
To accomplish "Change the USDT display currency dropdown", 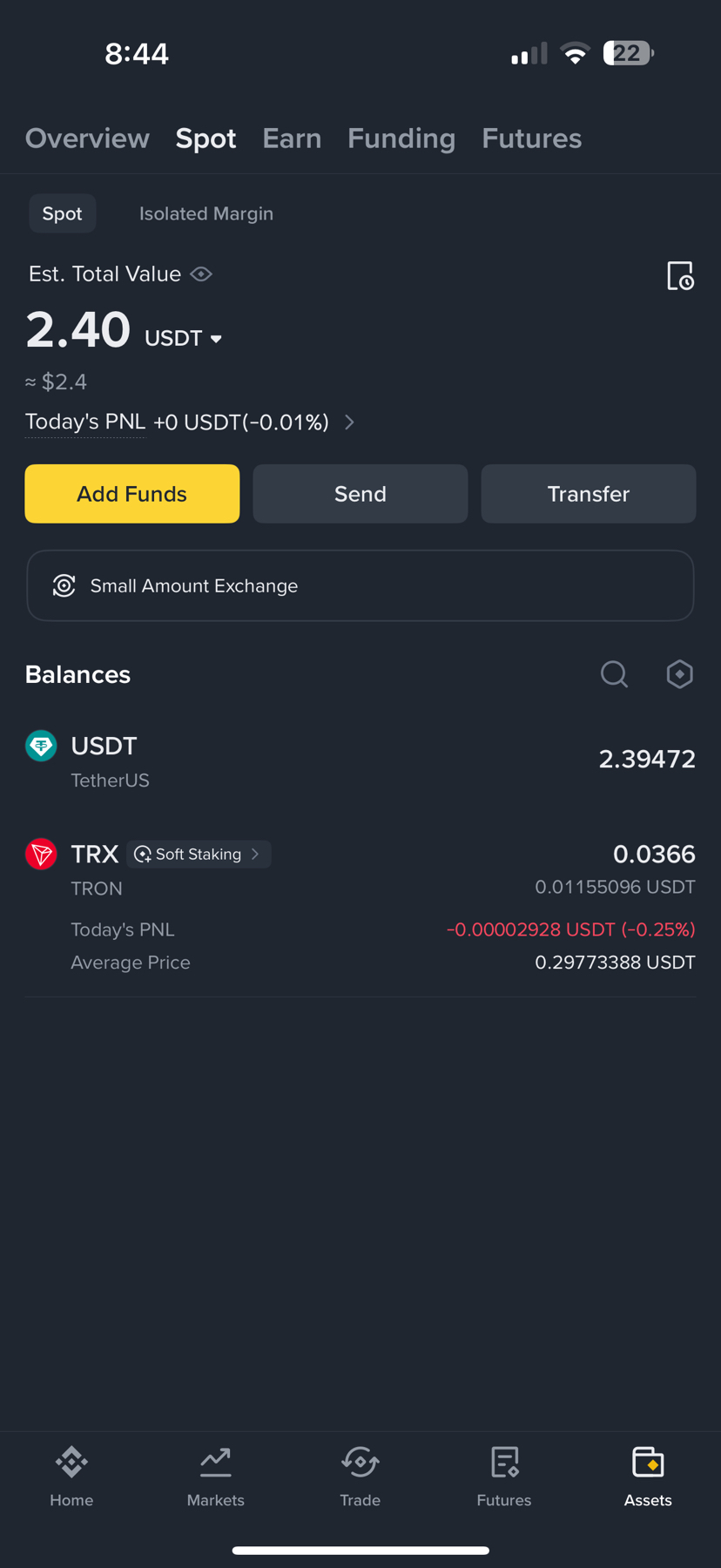I will pyautogui.click(x=184, y=338).
